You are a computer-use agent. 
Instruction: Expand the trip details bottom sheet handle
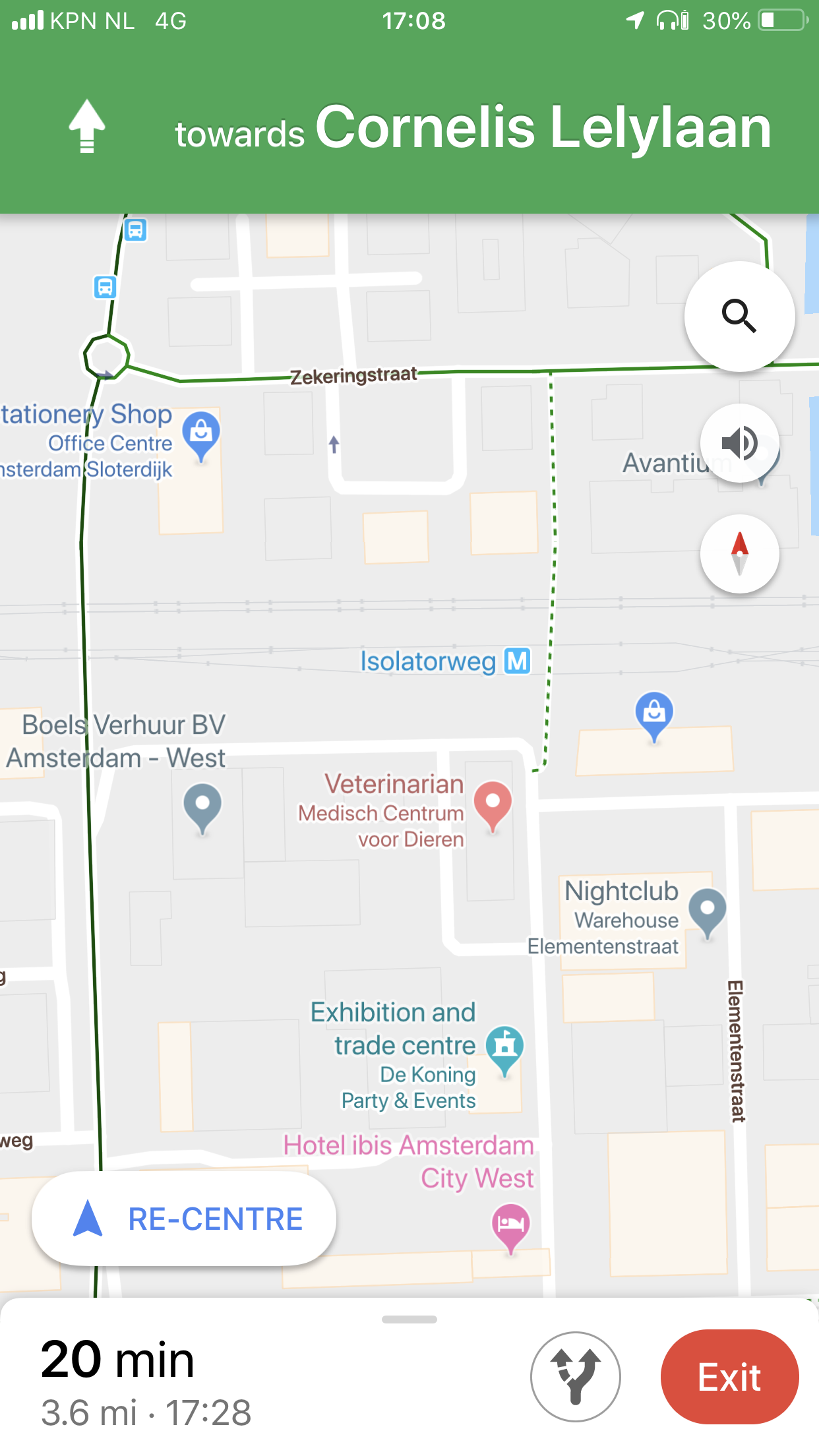(x=409, y=1319)
